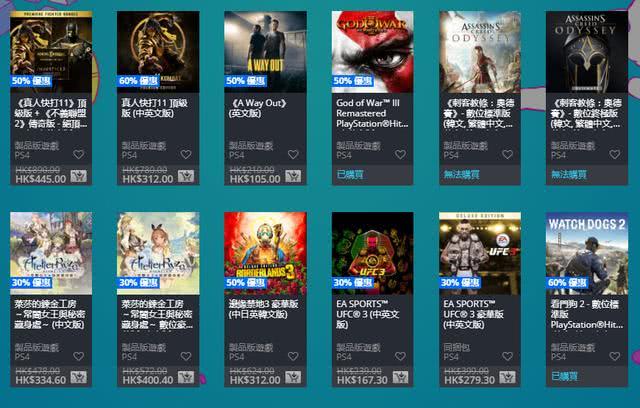
Task: Add Borderlands 3 豪華版 to cart
Action: click(293, 376)
